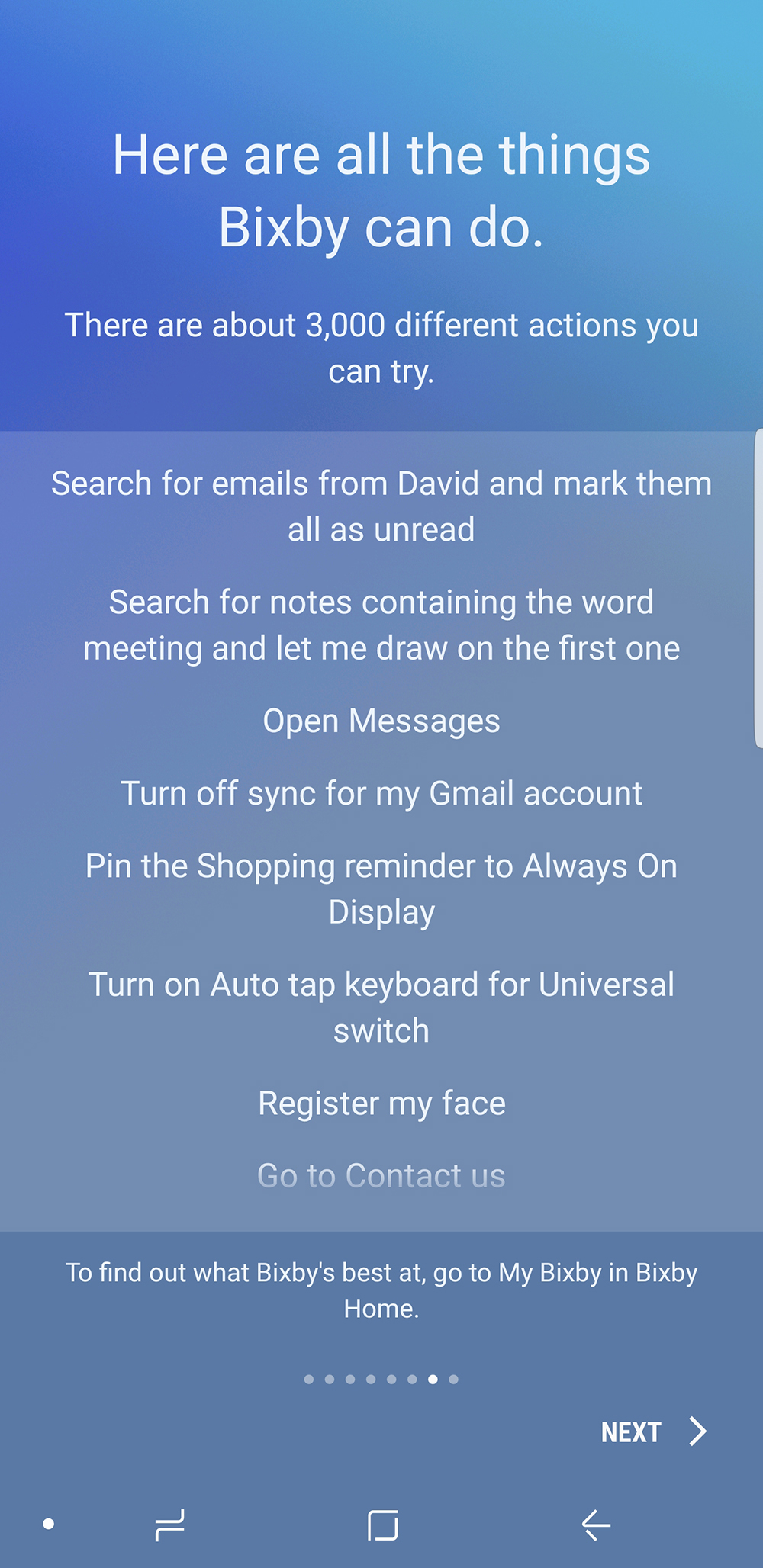Tap NEXT to continue Bixby intro
The image size is (763, 1568).
click(652, 1431)
